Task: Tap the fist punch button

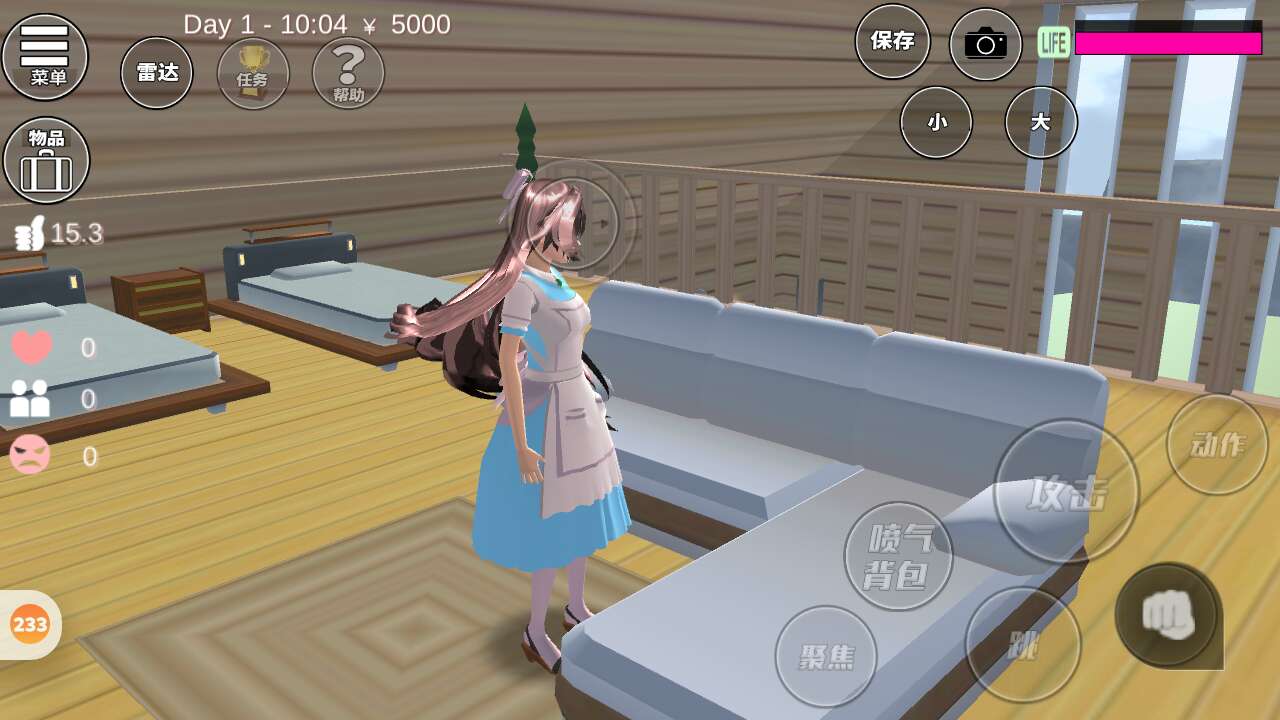Action: pyautogui.click(x=1168, y=614)
